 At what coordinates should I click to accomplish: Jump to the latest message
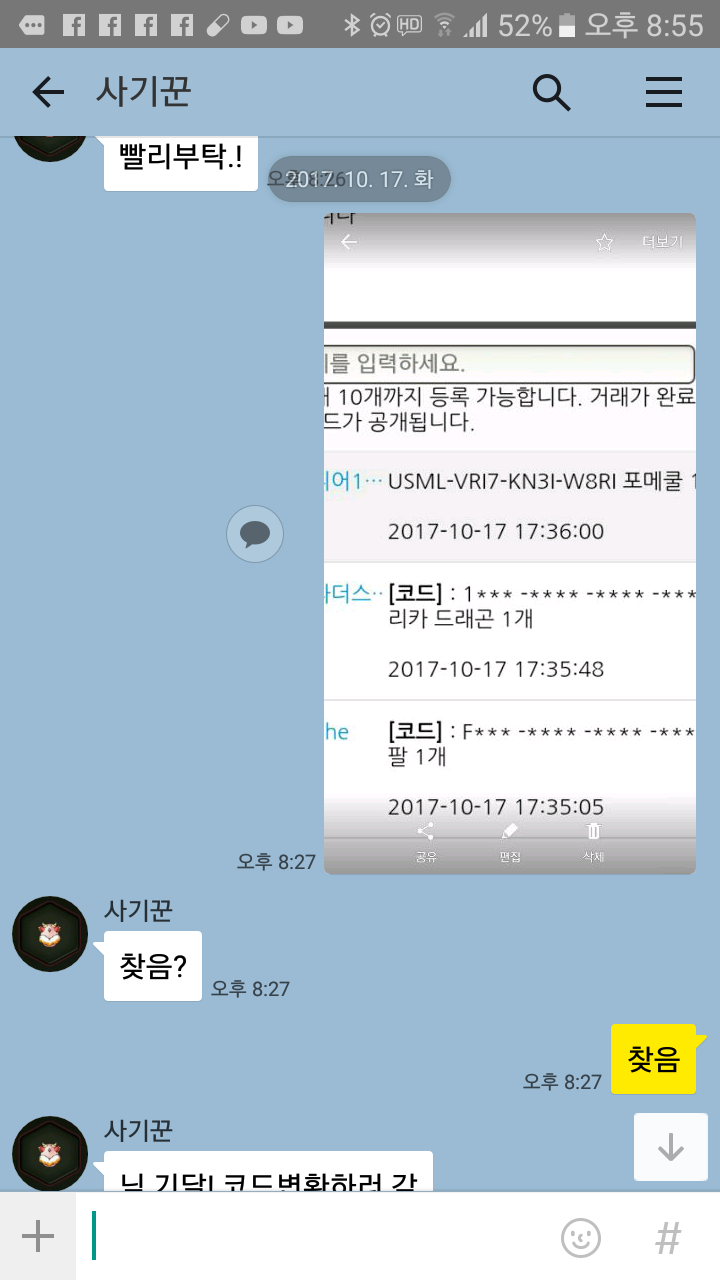tap(670, 1147)
